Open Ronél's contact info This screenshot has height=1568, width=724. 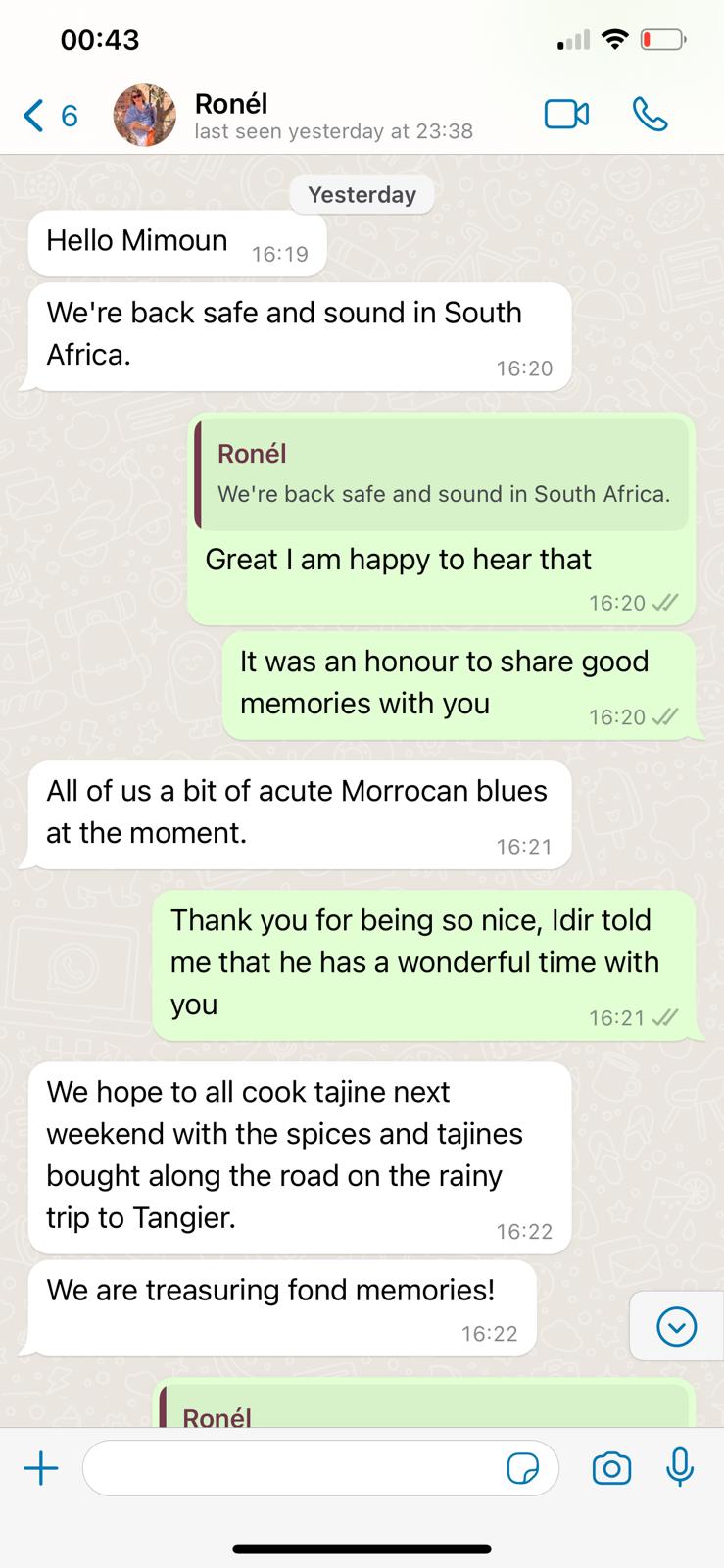[294, 116]
